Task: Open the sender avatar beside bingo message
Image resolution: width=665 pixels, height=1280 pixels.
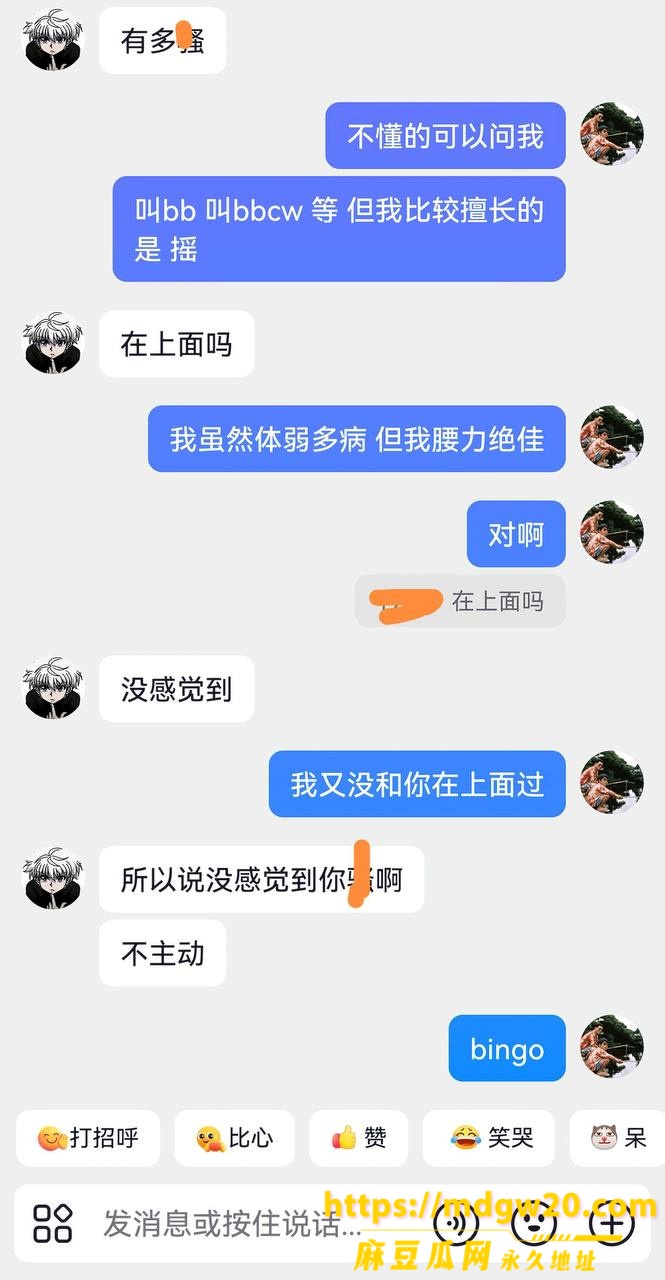Action: click(x=612, y=1046)
